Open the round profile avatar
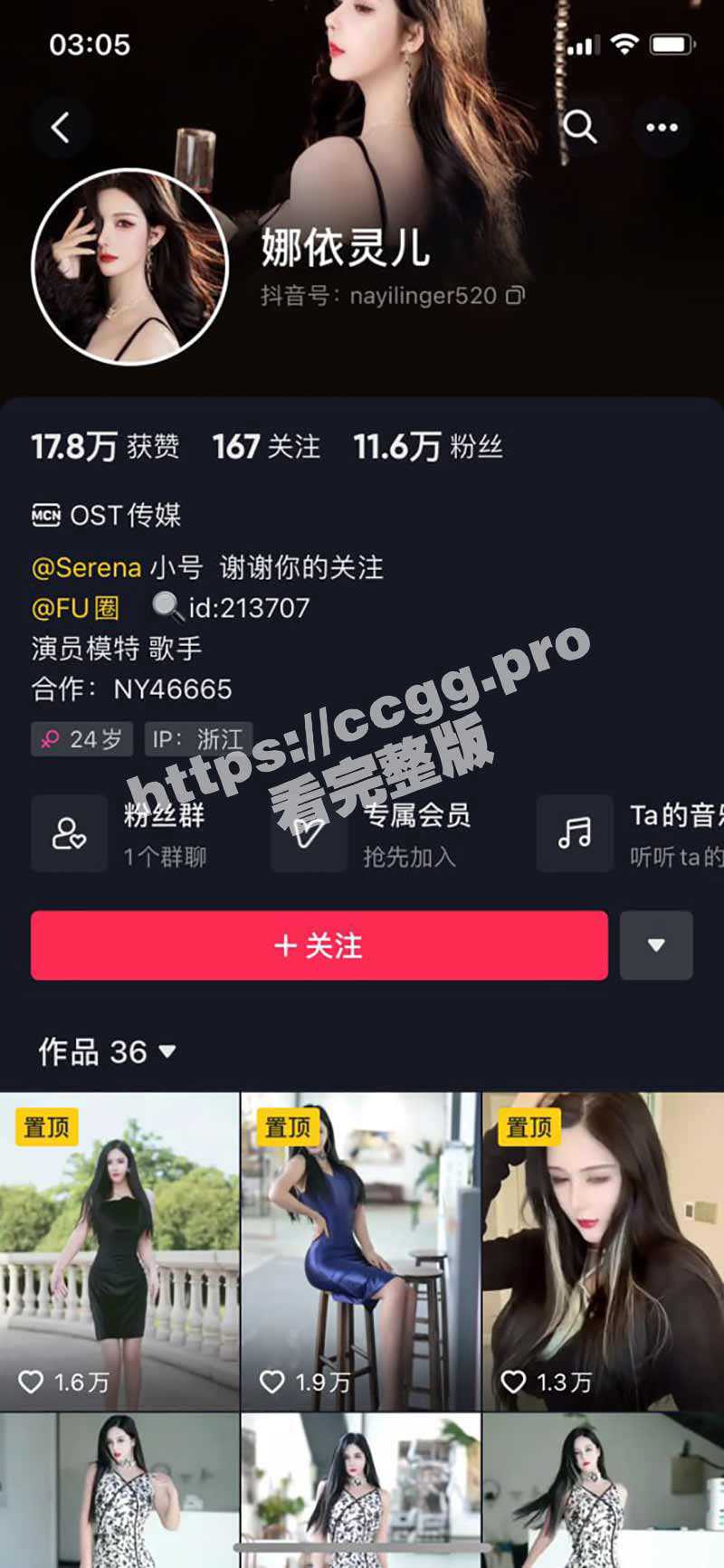The image size is (724, 1568). click(x=129, y=267)
